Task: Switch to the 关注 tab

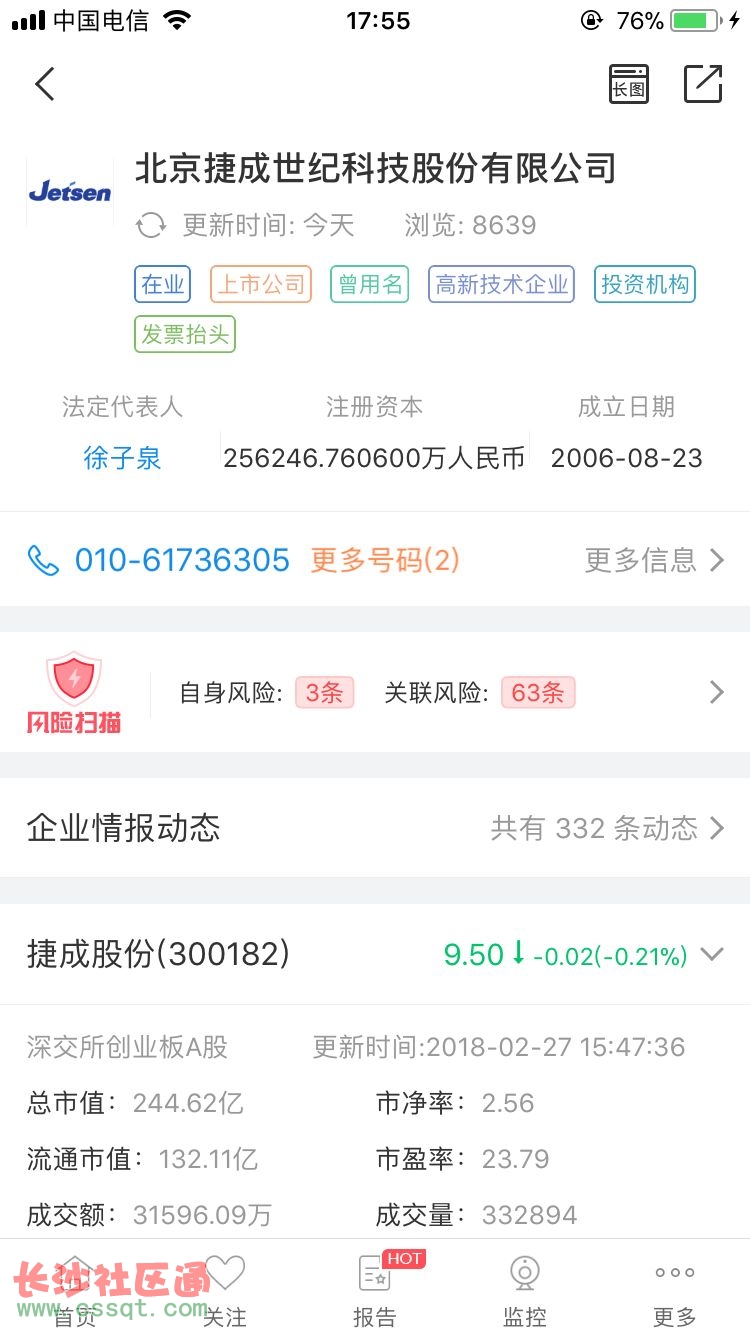Action: (225, 1290)
